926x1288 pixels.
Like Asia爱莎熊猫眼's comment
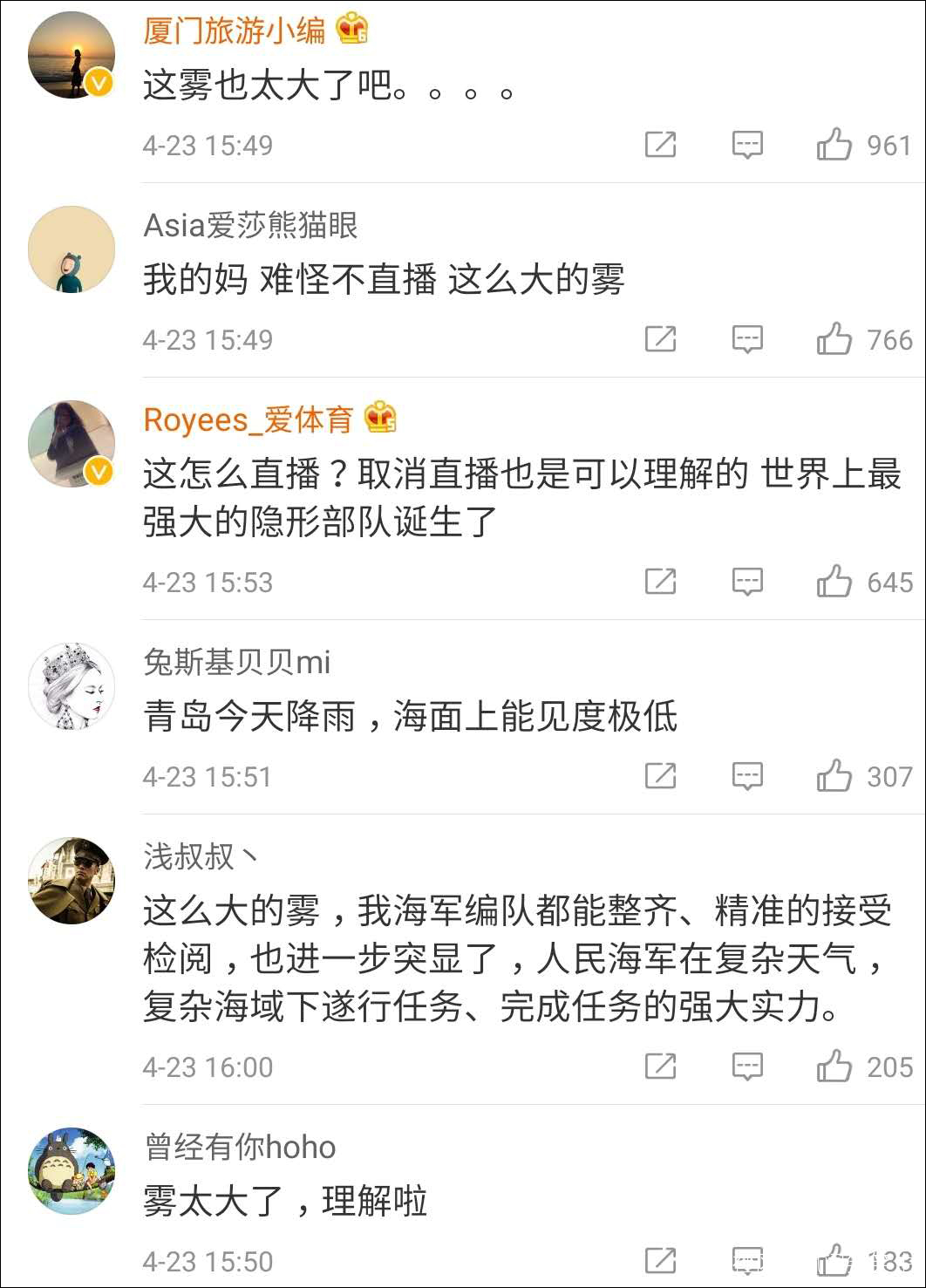(834, 339)
